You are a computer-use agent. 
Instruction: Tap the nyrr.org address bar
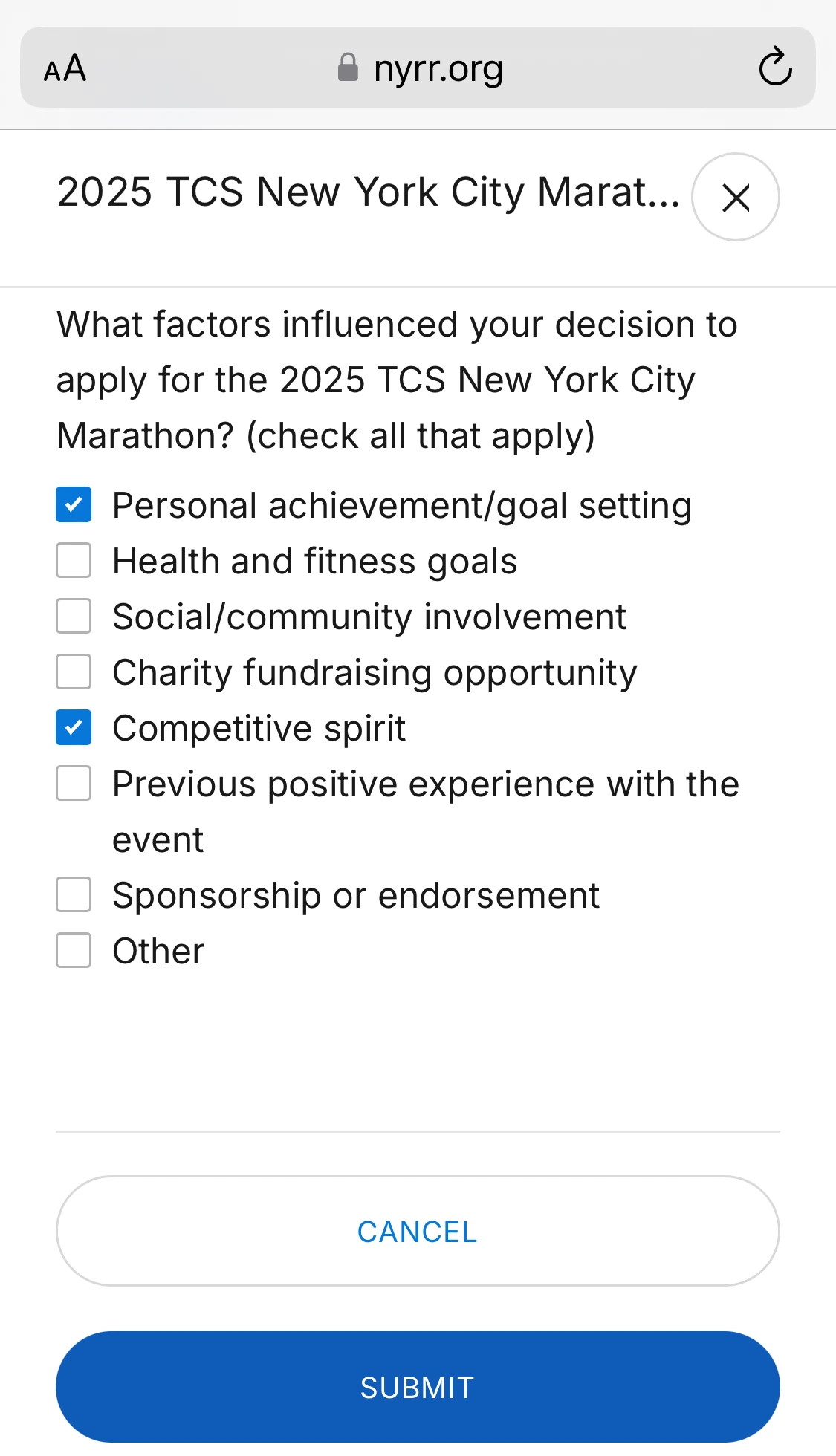tap(420, 69)
